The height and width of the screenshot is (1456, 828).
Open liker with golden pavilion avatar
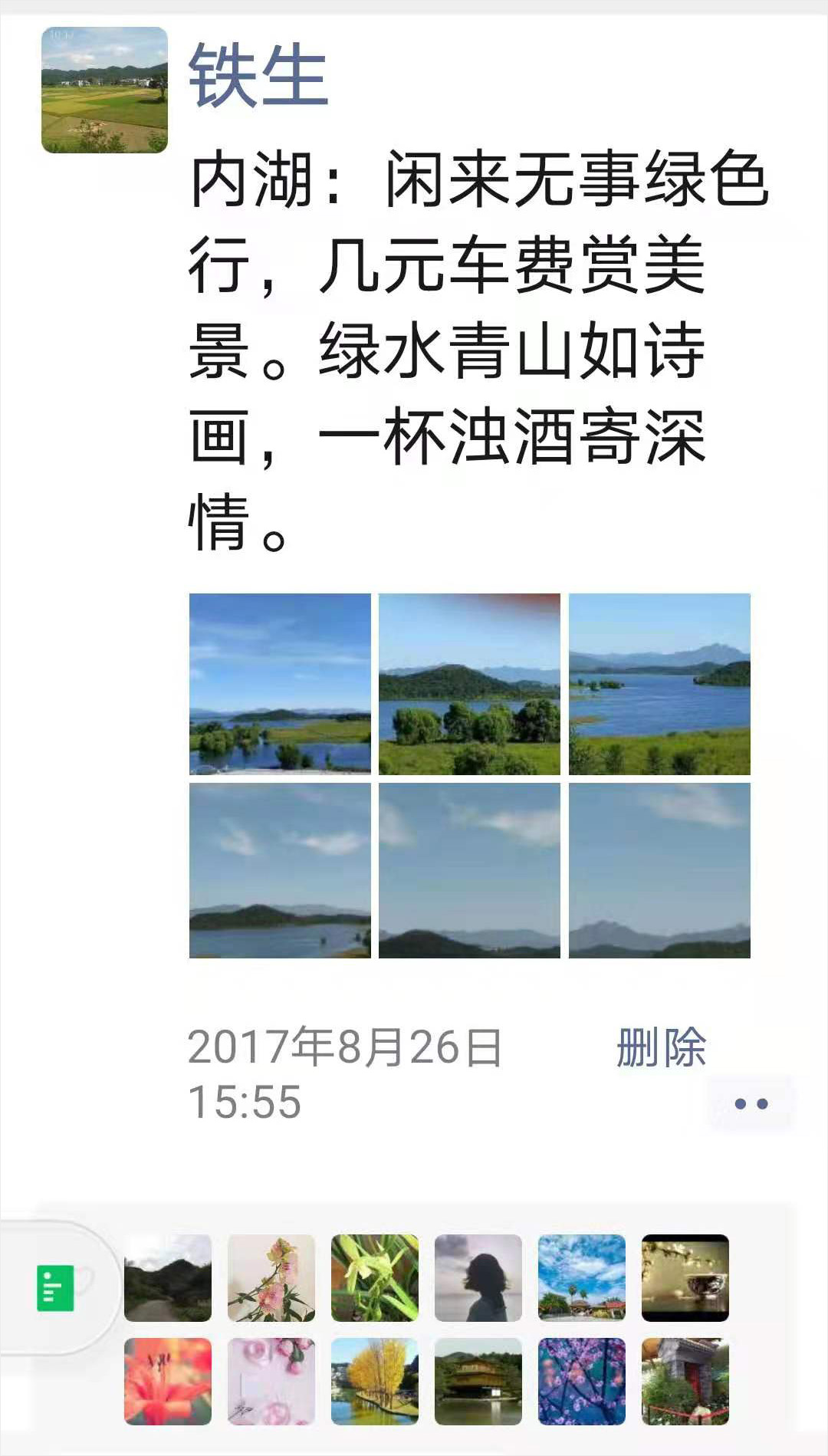[478, 1381]
